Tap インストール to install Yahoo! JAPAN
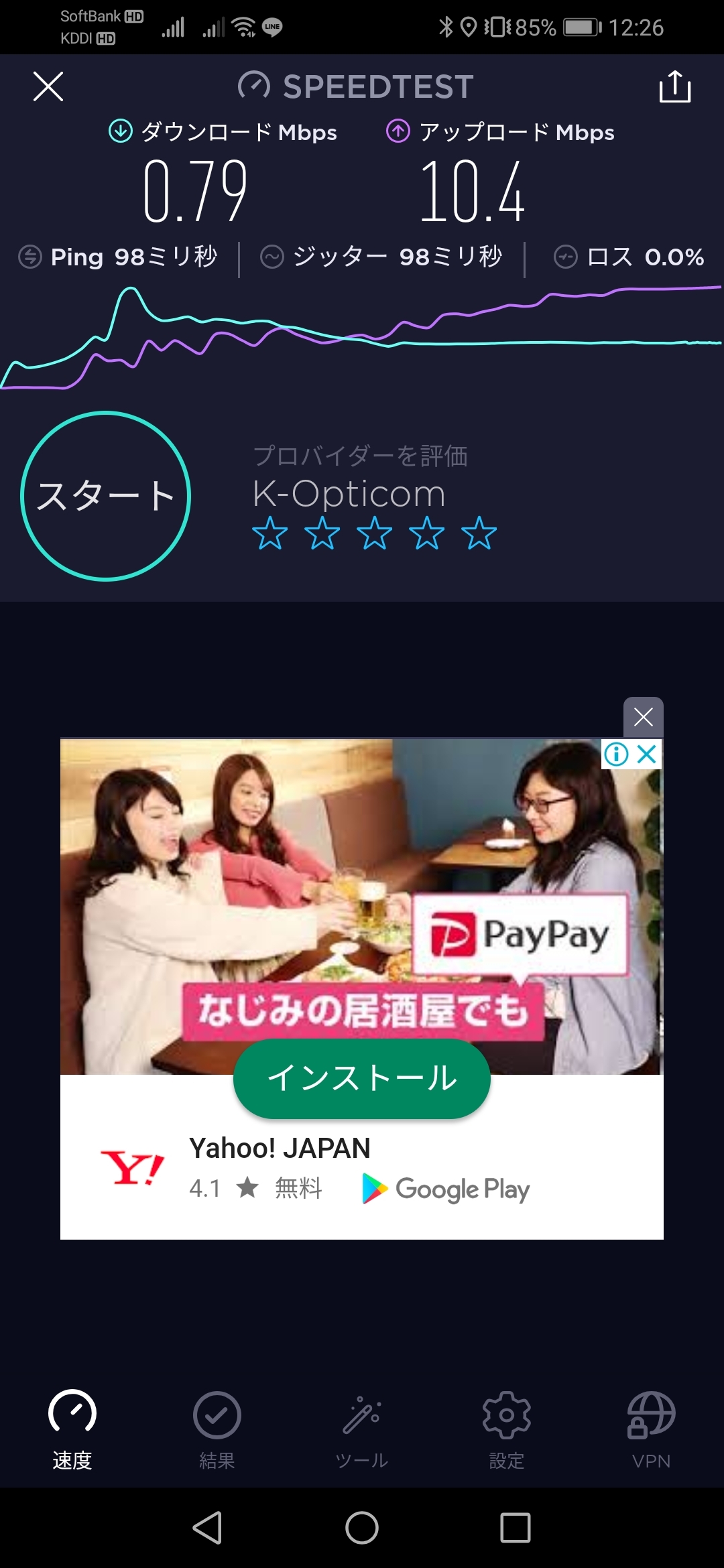 click(x=362, y=1078)
